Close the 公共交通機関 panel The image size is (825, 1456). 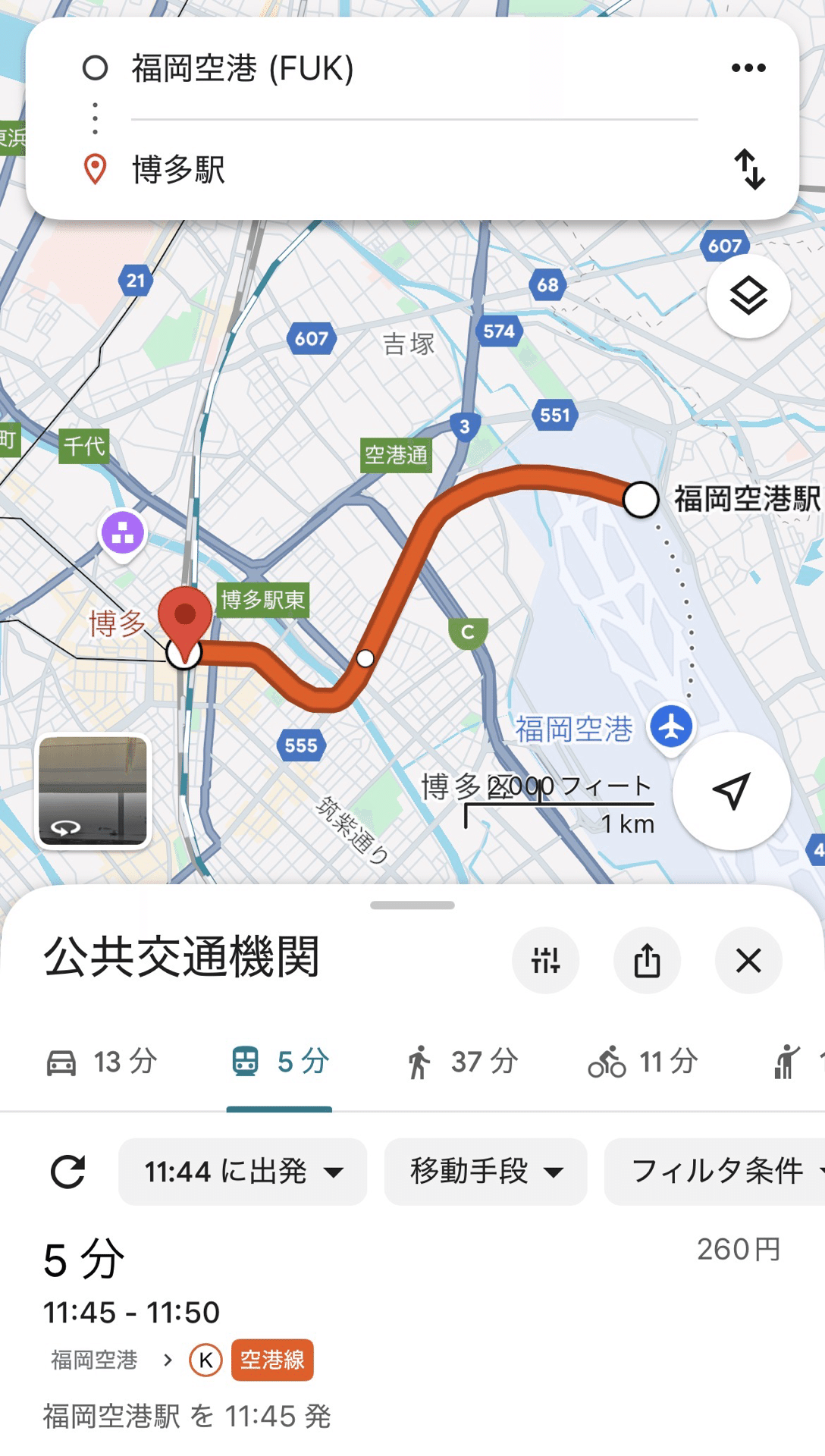[748, 960]
